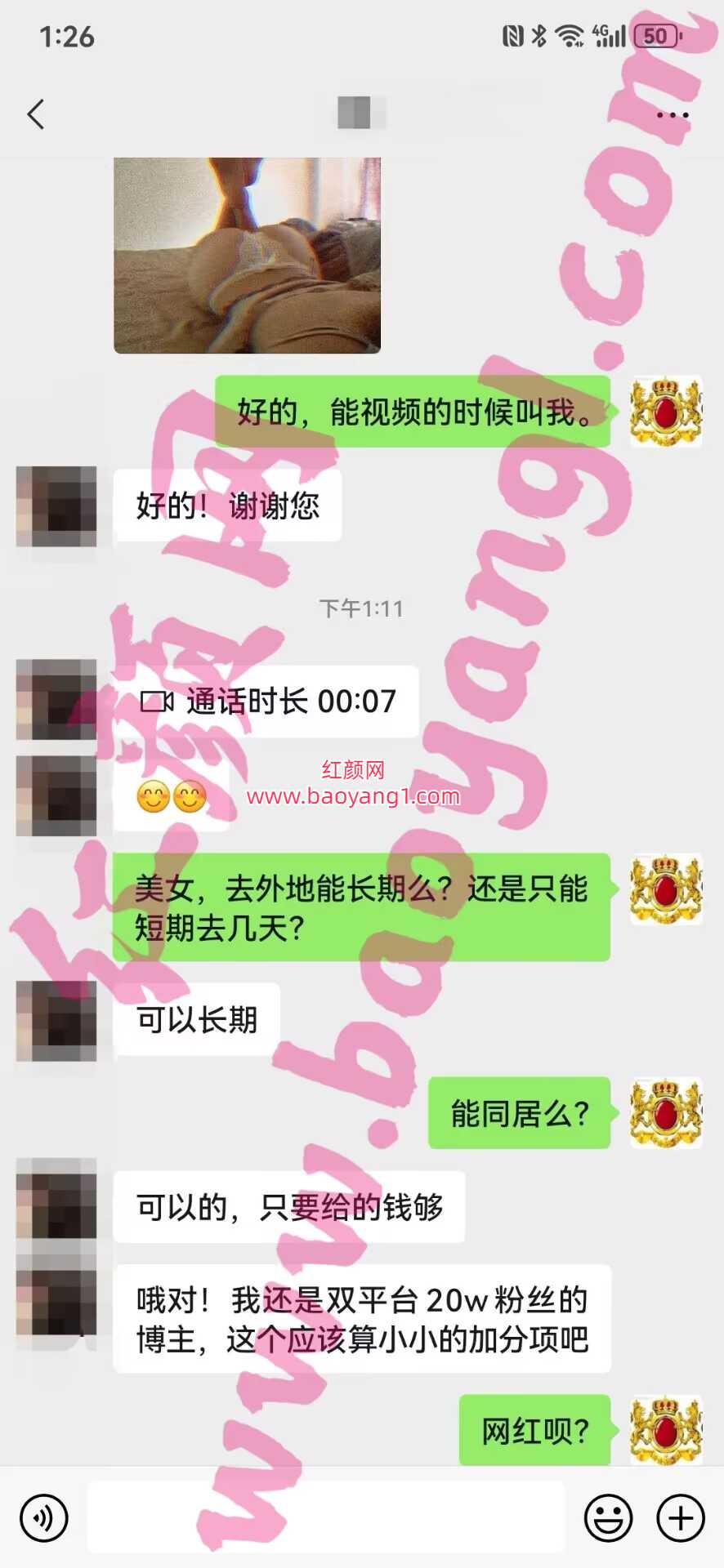Open the chat info overflow menu
Viewport: 724px width, 1568px height.
pos(672,115)
